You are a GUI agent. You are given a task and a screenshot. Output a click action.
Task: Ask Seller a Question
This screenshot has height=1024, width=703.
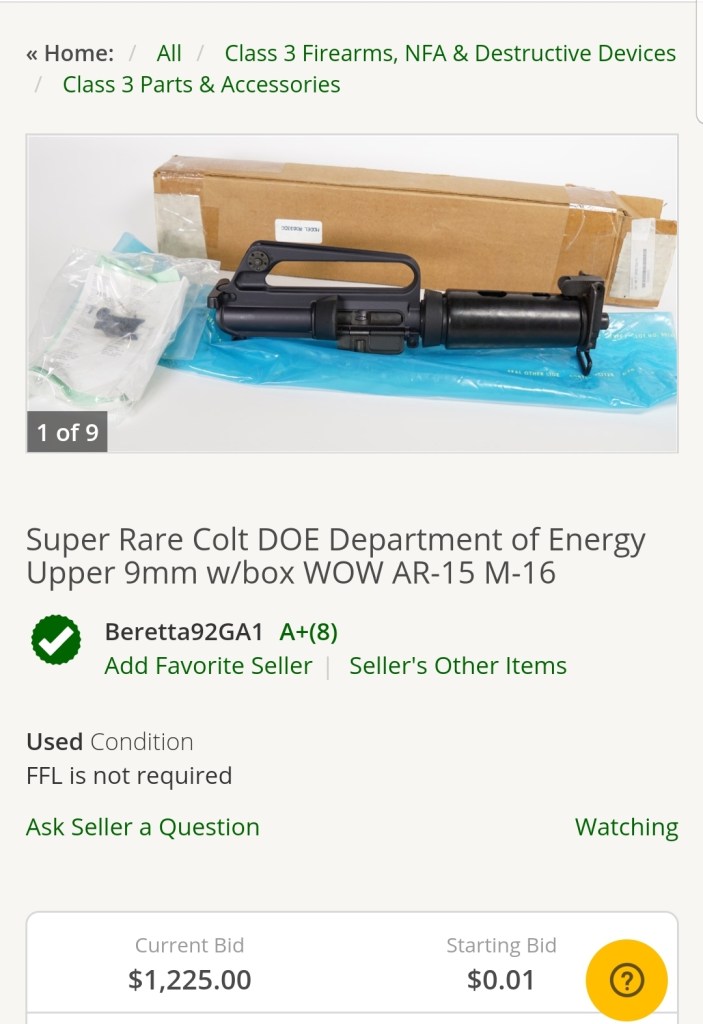[143, 827]
